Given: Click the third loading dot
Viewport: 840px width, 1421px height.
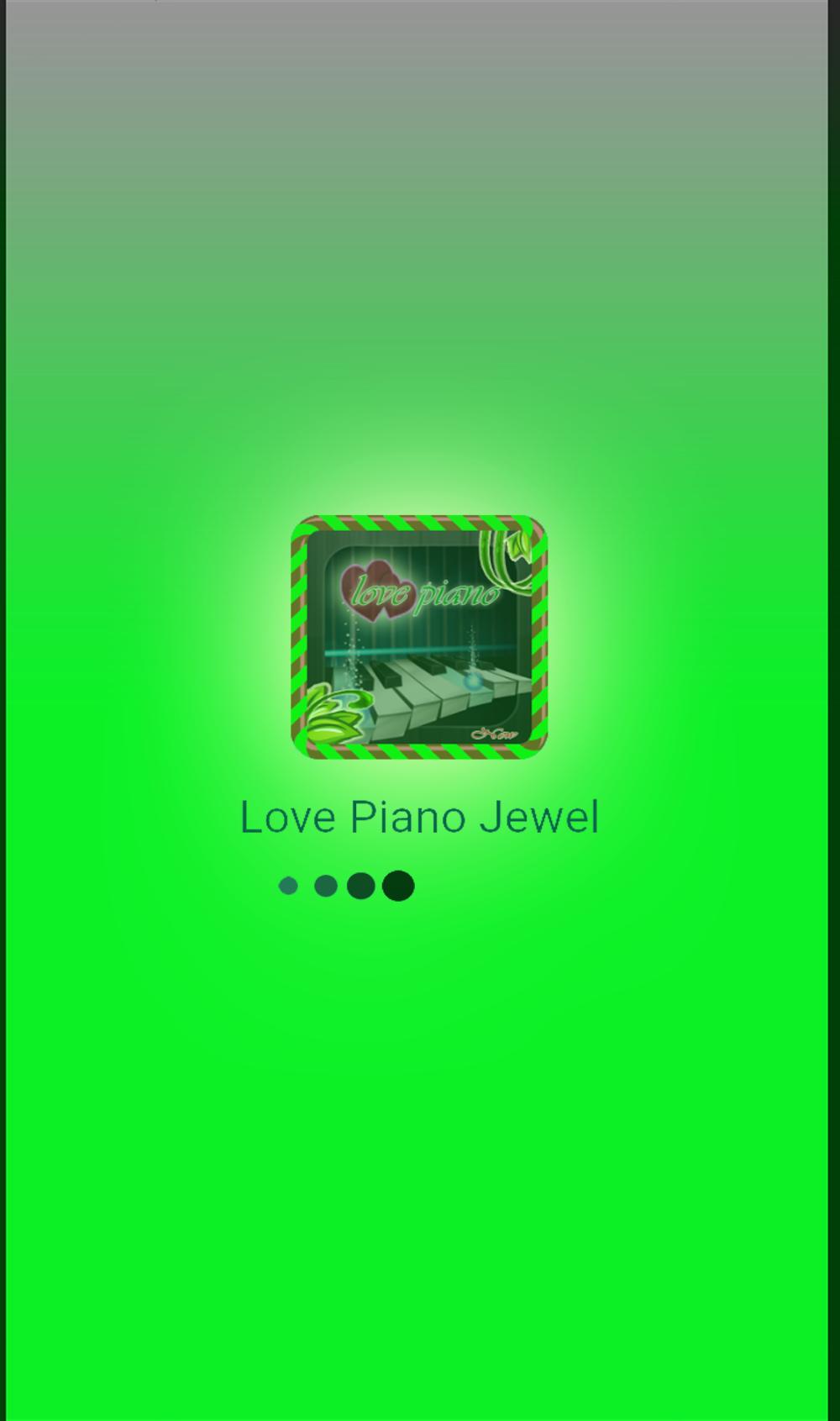Looking at the screenshot, I should click(x=360, y=885).
